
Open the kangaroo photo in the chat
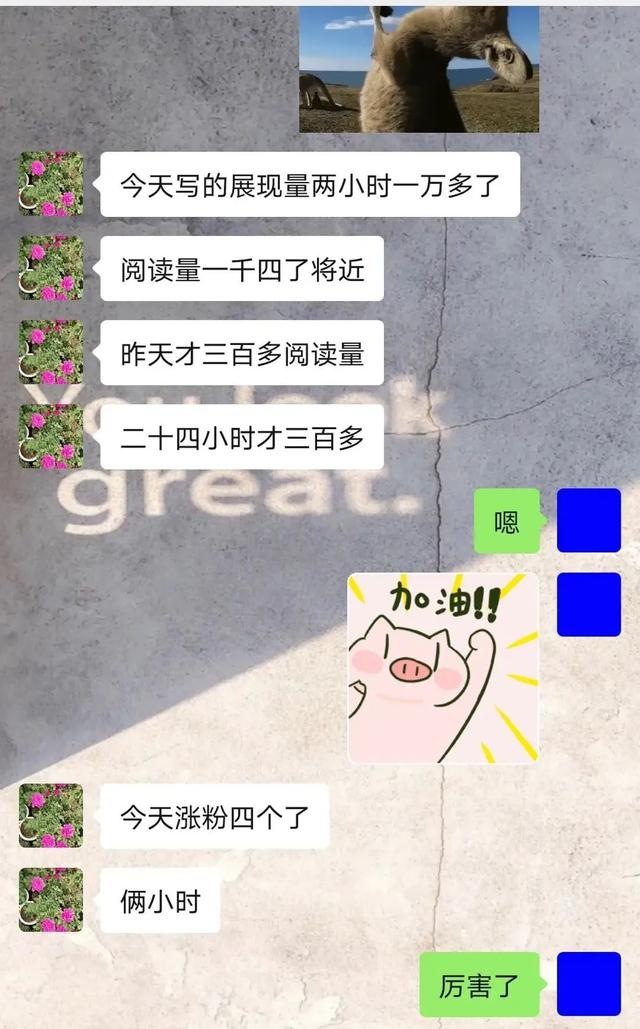click(419, 70)
